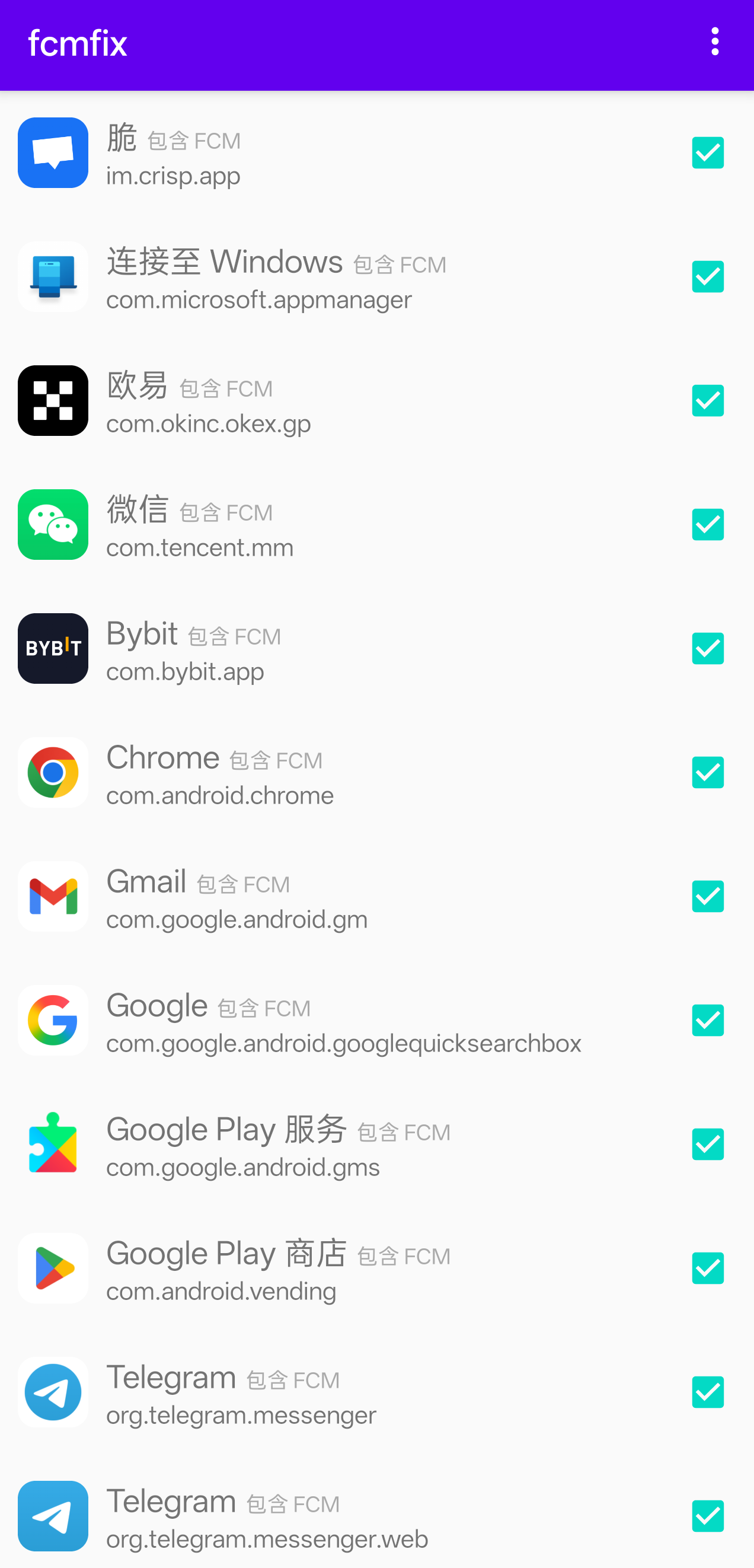
Task: Open the overflow menu in the app bar
Action: tap(714, 42)
